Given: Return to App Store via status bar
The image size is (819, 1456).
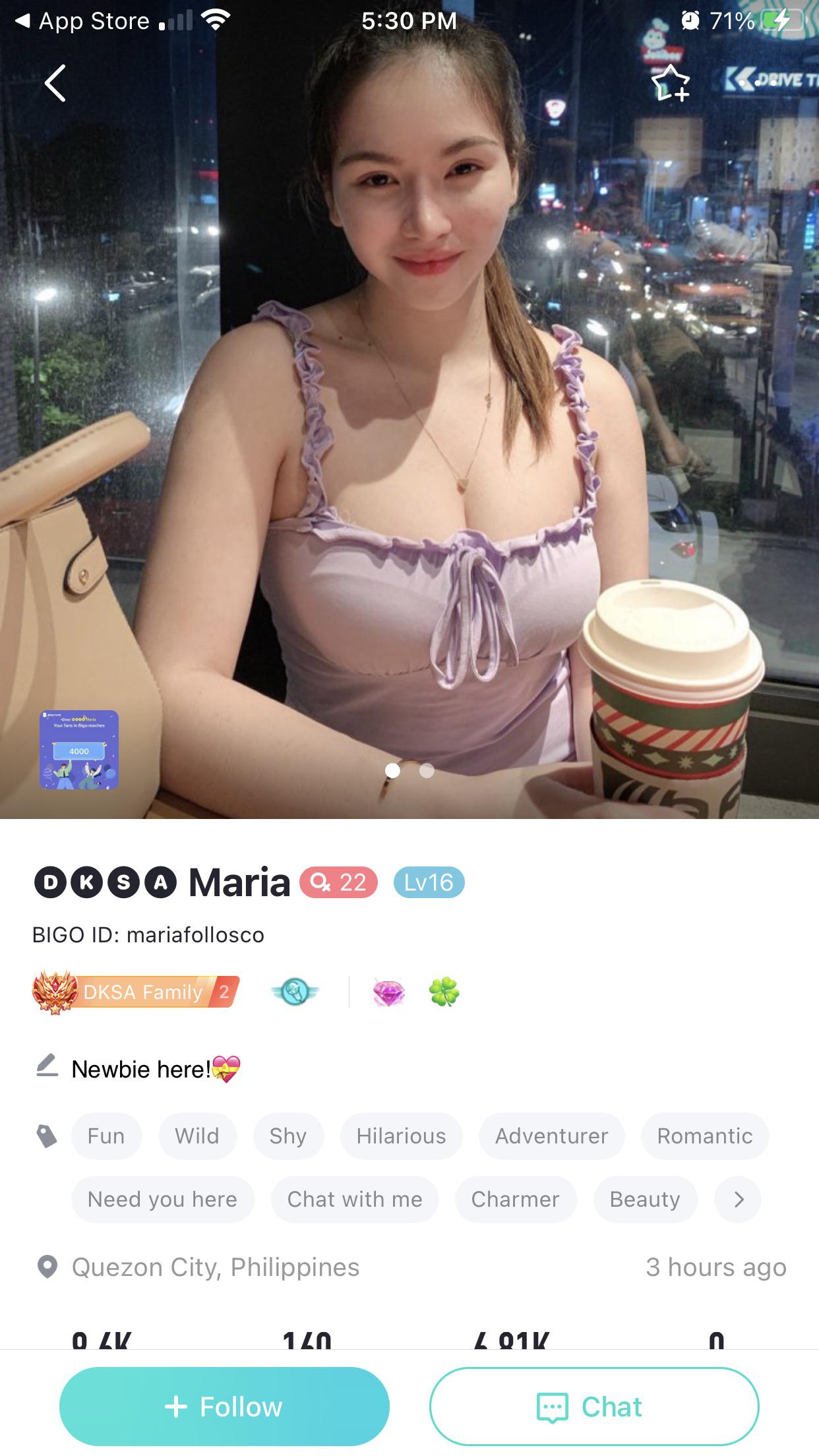Looking at the screenshot, I should coord(82,21).
